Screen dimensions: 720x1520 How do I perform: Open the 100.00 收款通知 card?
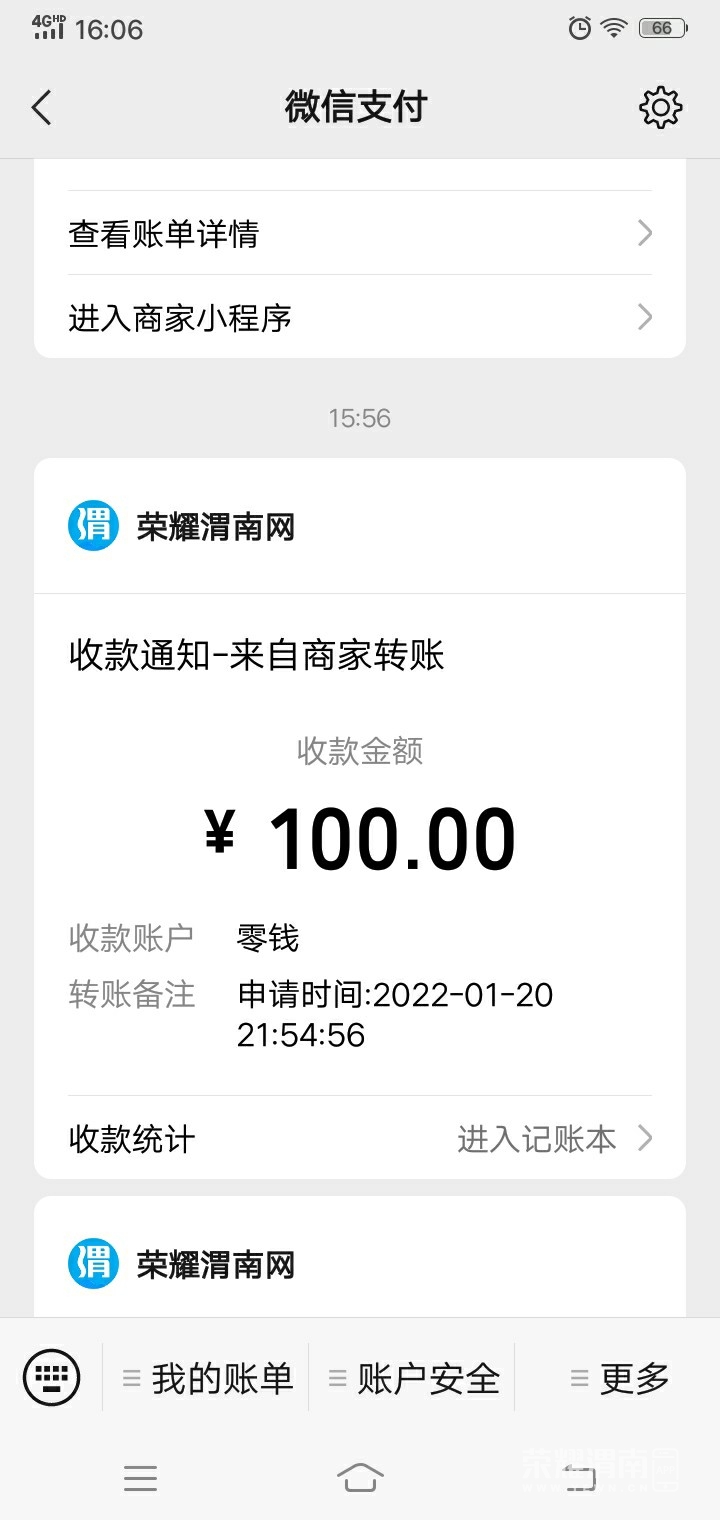[360, 840]
